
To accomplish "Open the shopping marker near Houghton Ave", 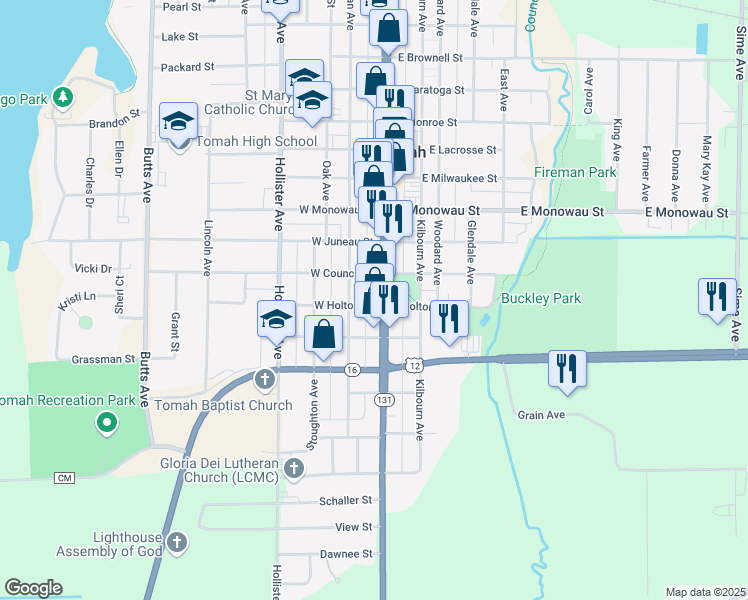I will [x=324, y=335].
